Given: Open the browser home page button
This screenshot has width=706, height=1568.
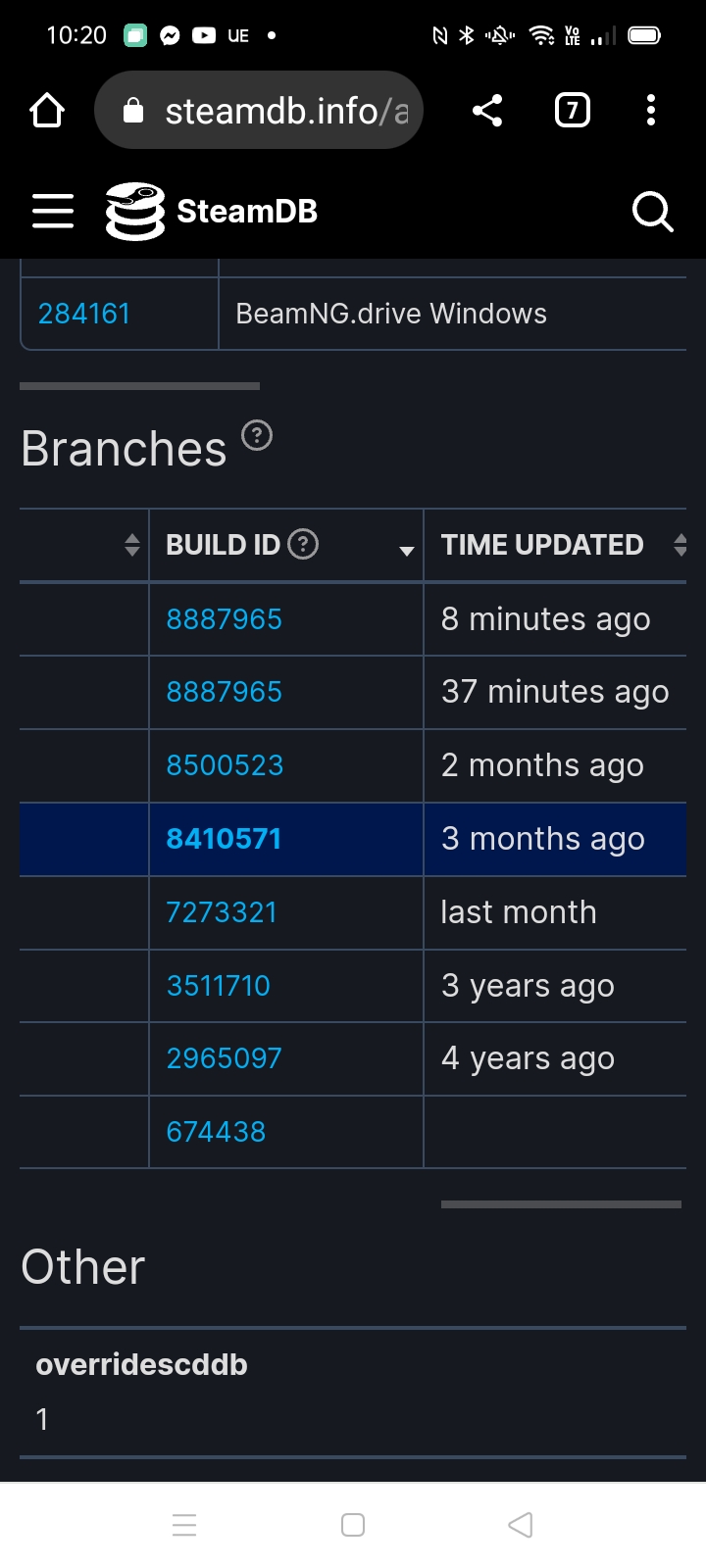Looking at the screenshot, I should tap(47, 111).
